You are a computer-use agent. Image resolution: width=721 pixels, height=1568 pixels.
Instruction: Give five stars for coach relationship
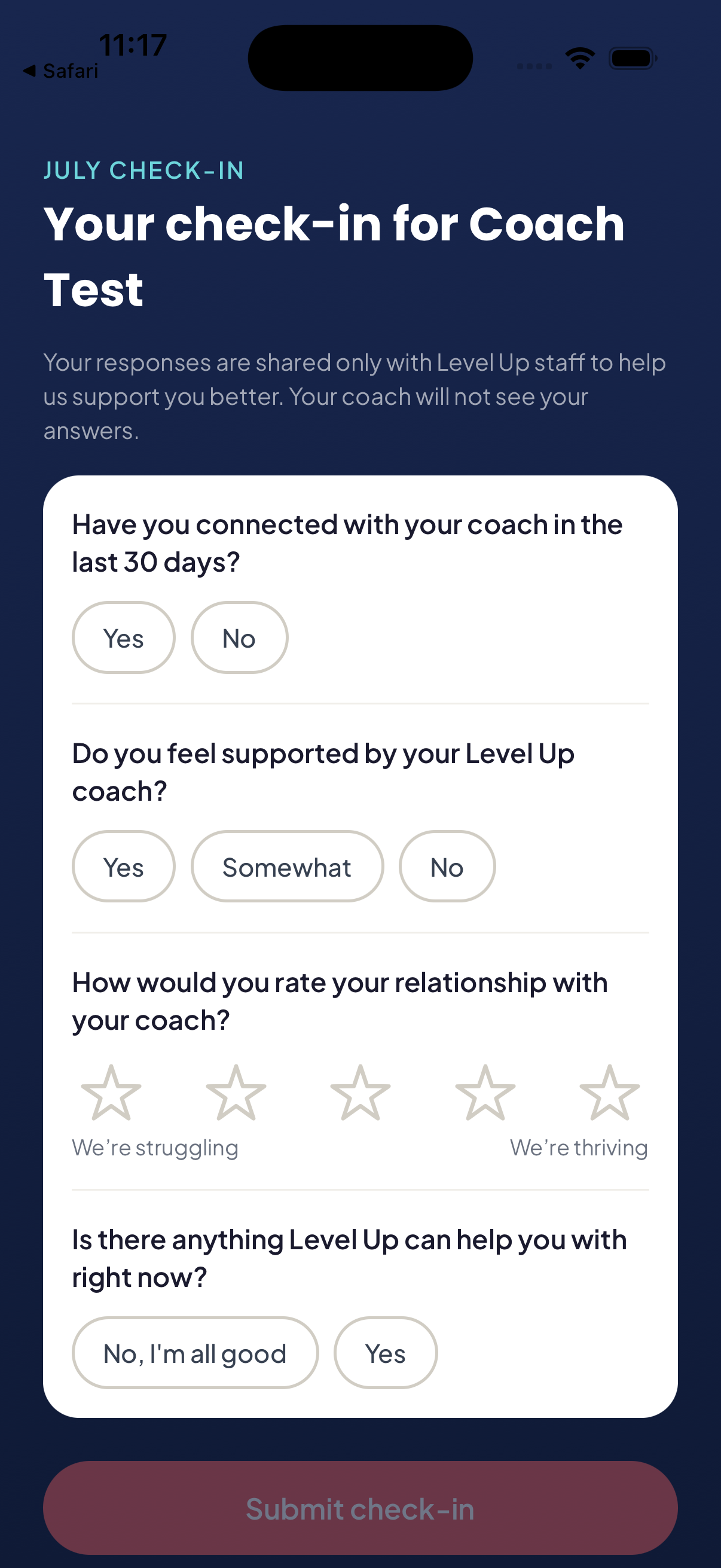pyautogui.click(x=610, y=1093)
